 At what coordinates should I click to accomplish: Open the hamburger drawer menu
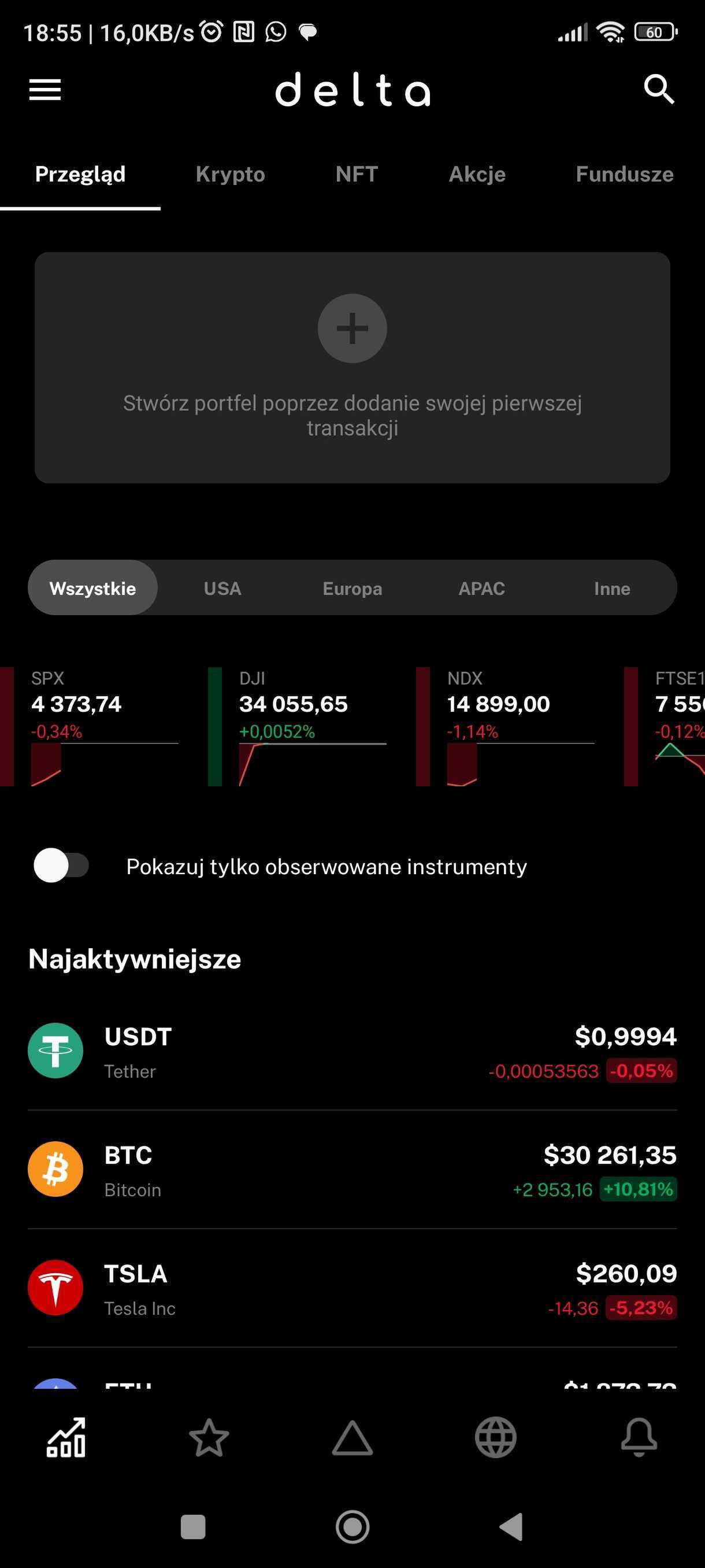(45, 90)
